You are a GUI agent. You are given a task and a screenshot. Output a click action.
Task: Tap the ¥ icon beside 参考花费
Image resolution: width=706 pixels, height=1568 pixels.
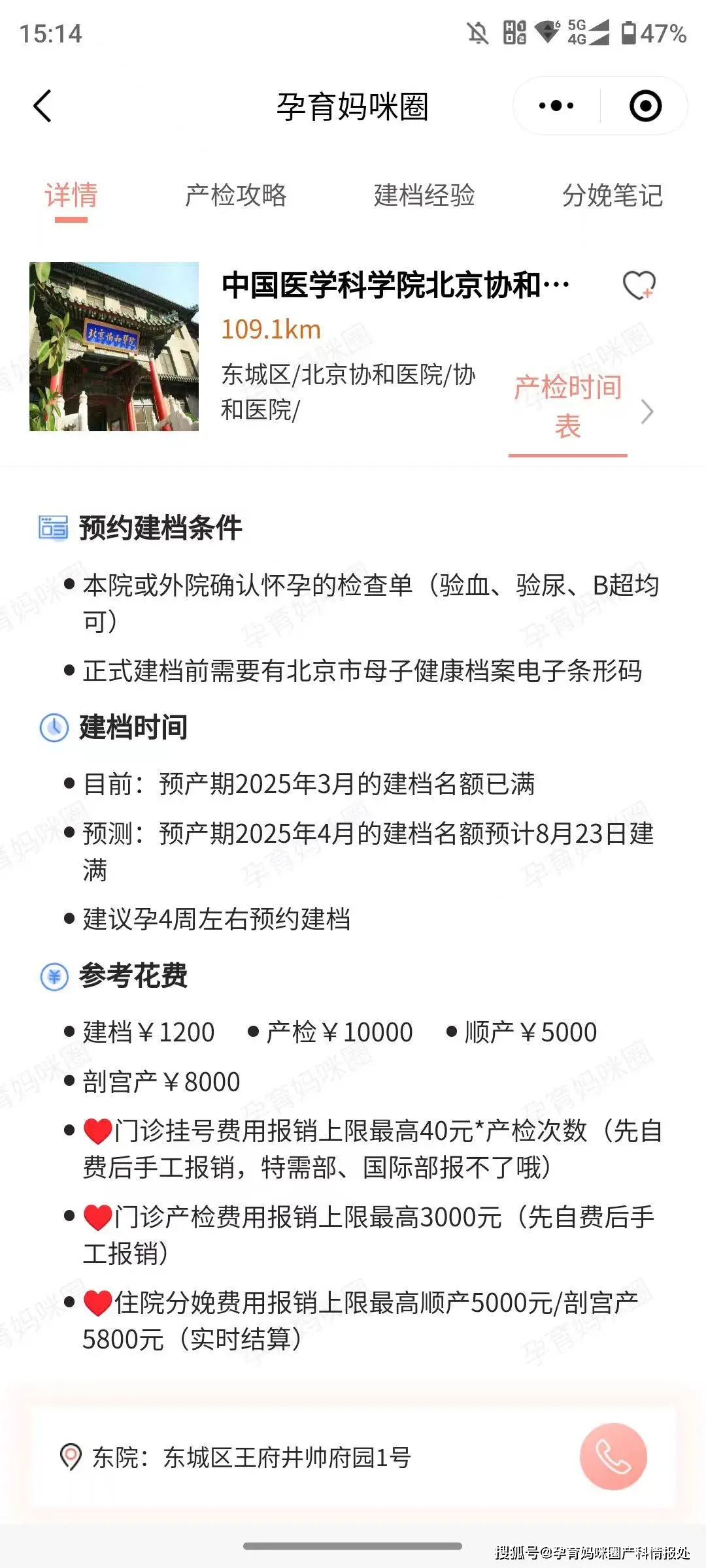54,977
